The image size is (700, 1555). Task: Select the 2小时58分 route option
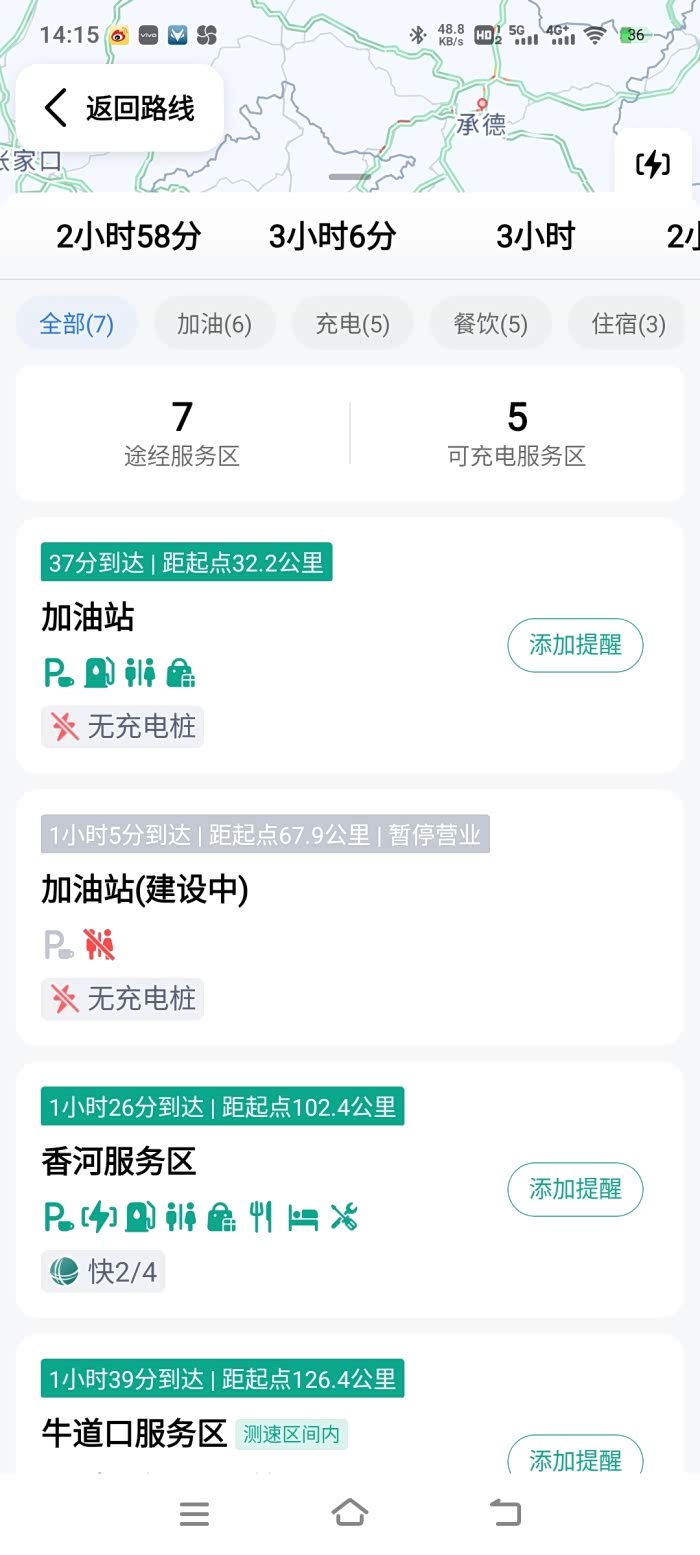129,237
